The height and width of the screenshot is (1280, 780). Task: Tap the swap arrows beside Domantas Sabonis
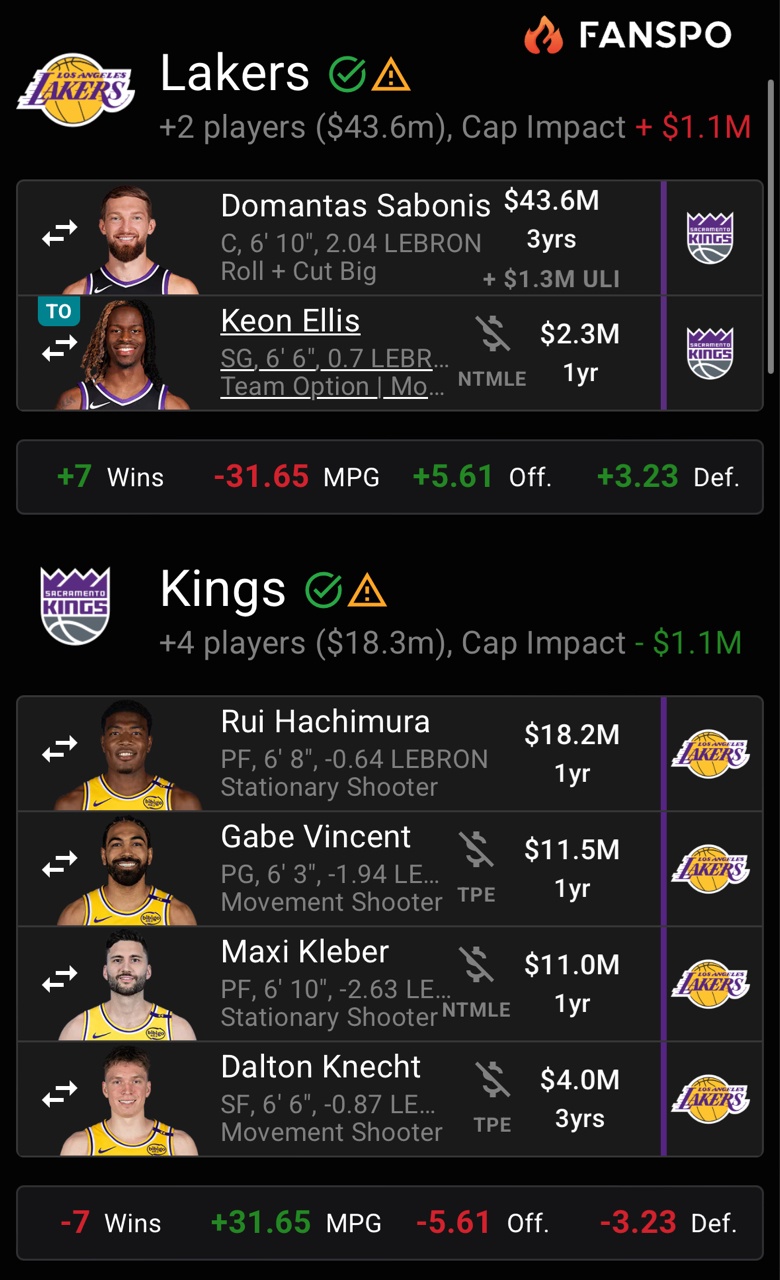pyautogui.click(x=59, y=234)
